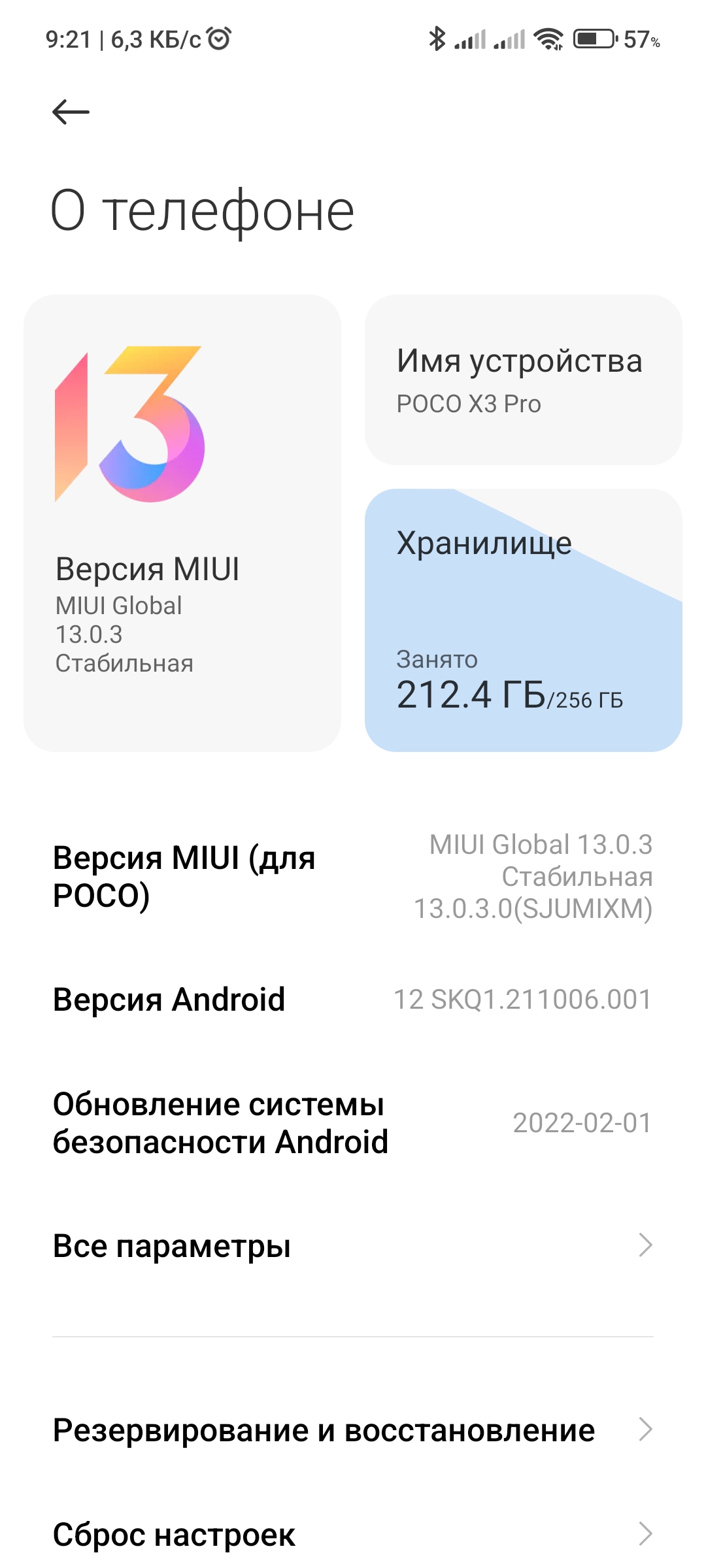Open Все параметры
Viewport: 706px width, 1568px height.
point(353,1245)
